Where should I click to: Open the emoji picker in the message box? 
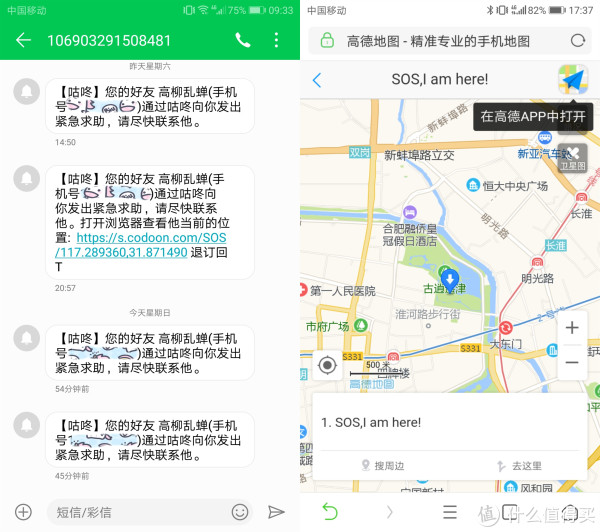[240, 511]
